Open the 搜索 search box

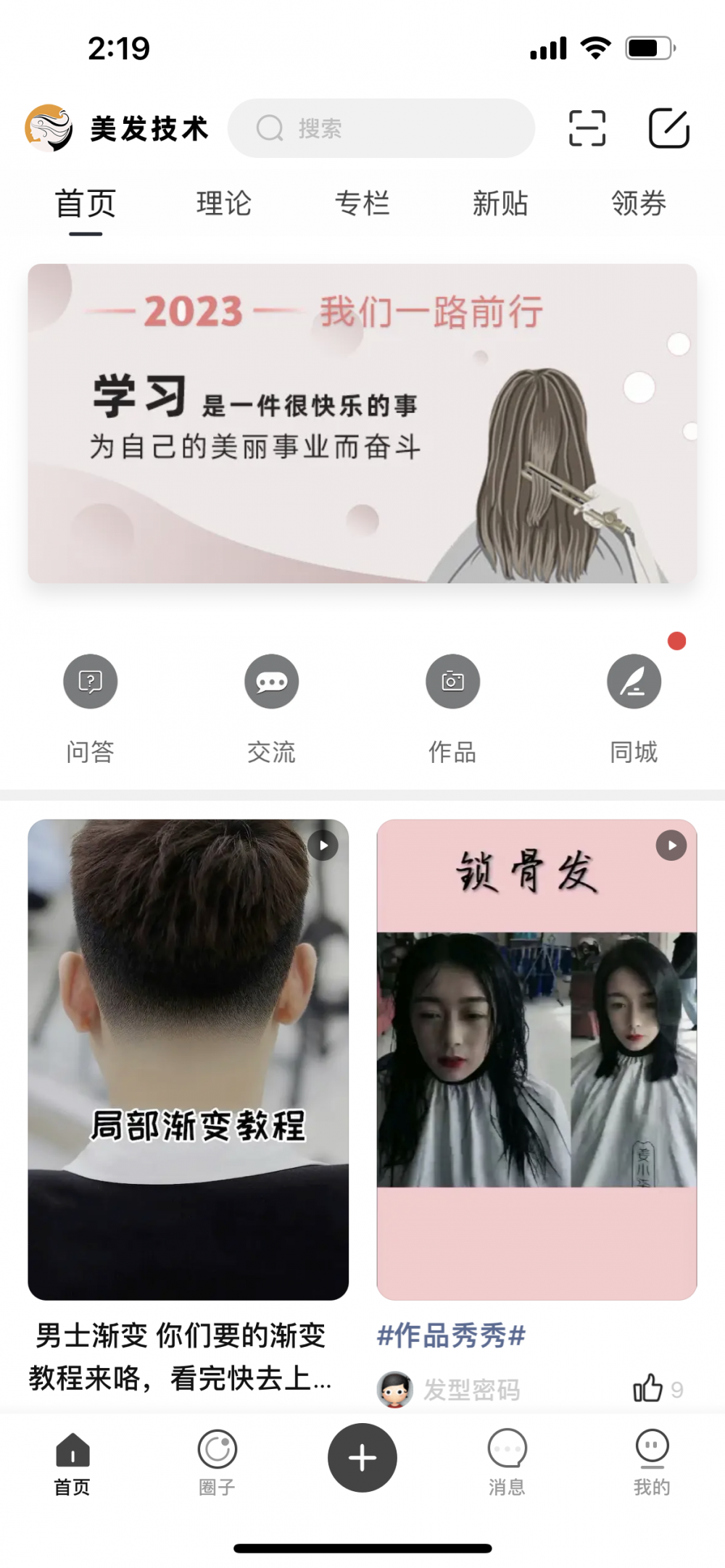[381, 128]
